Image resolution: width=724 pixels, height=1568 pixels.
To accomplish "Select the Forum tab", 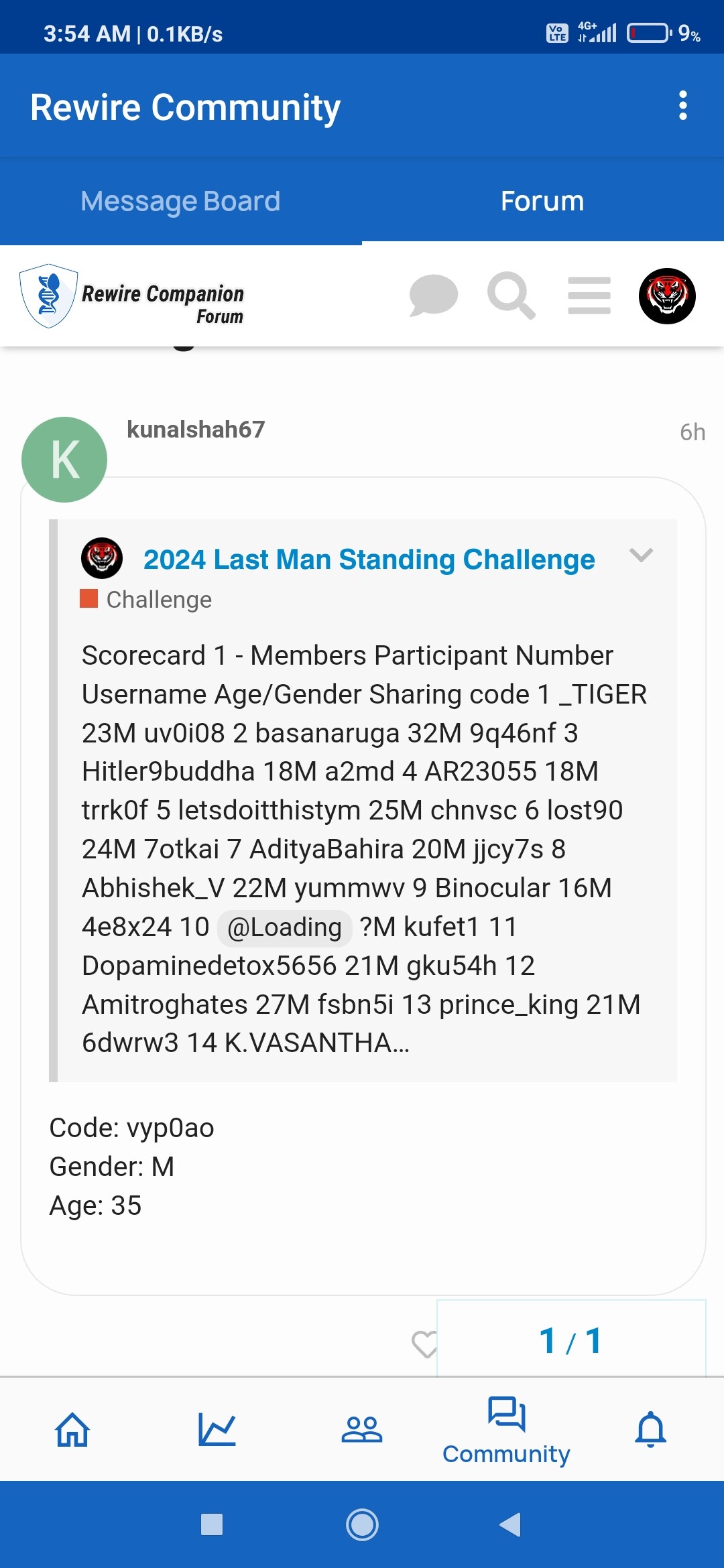I will (542, 201).
